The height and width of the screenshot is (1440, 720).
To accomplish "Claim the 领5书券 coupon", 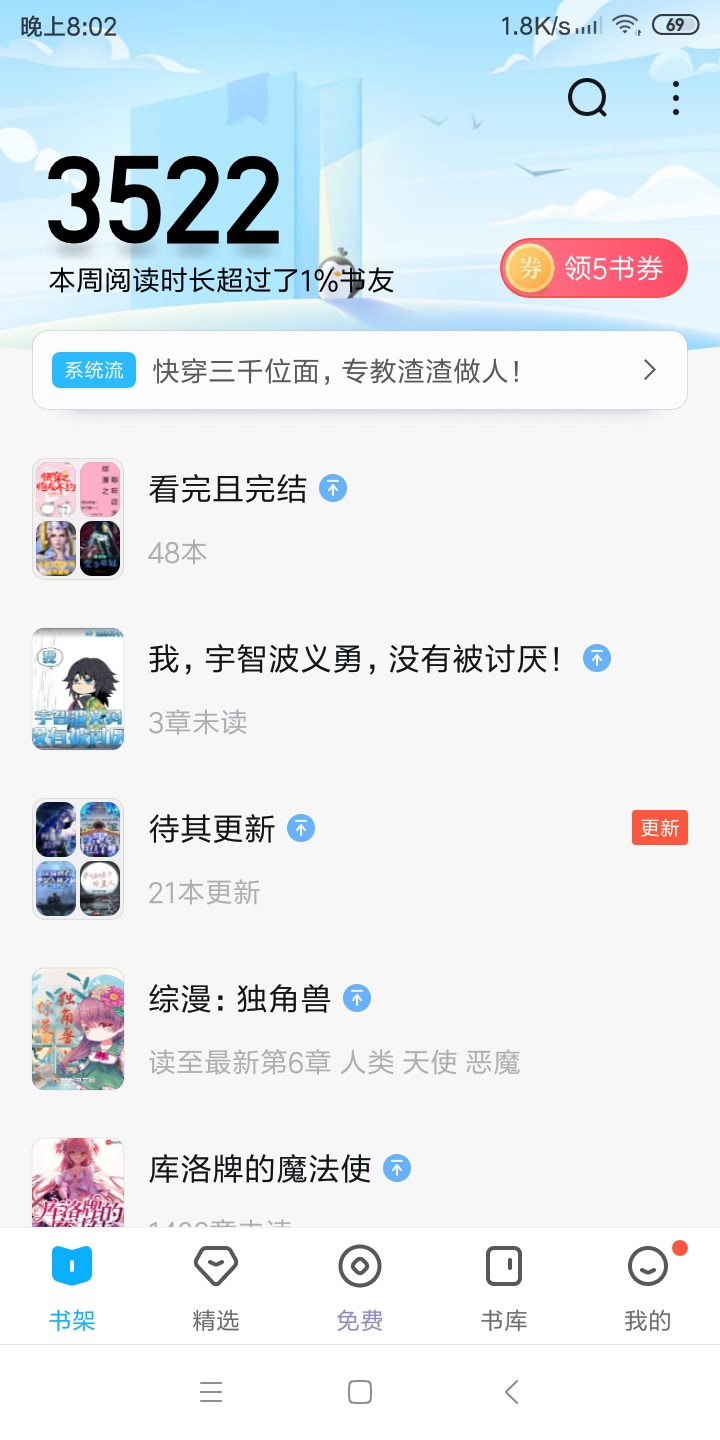I will (594, 268).
